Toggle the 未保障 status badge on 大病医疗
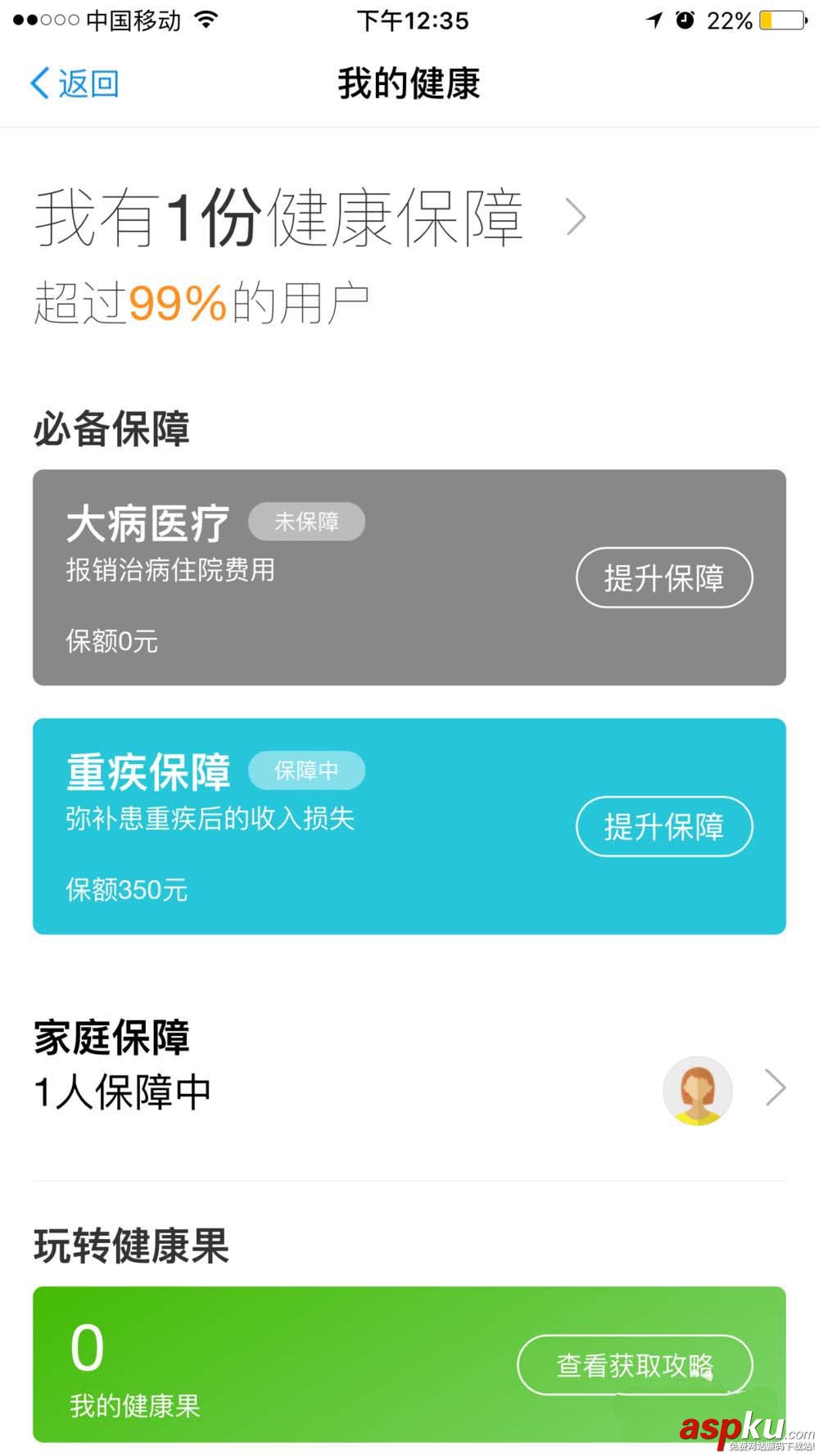Screen dimensions: 819x1456 click(306, 522)
